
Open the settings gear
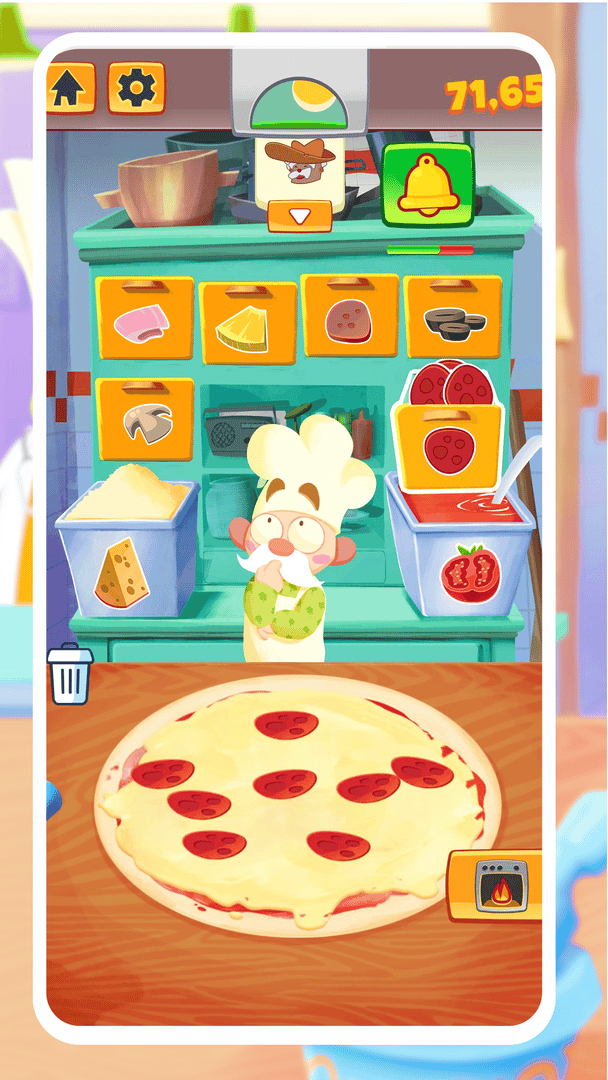(x=137, y=89)
